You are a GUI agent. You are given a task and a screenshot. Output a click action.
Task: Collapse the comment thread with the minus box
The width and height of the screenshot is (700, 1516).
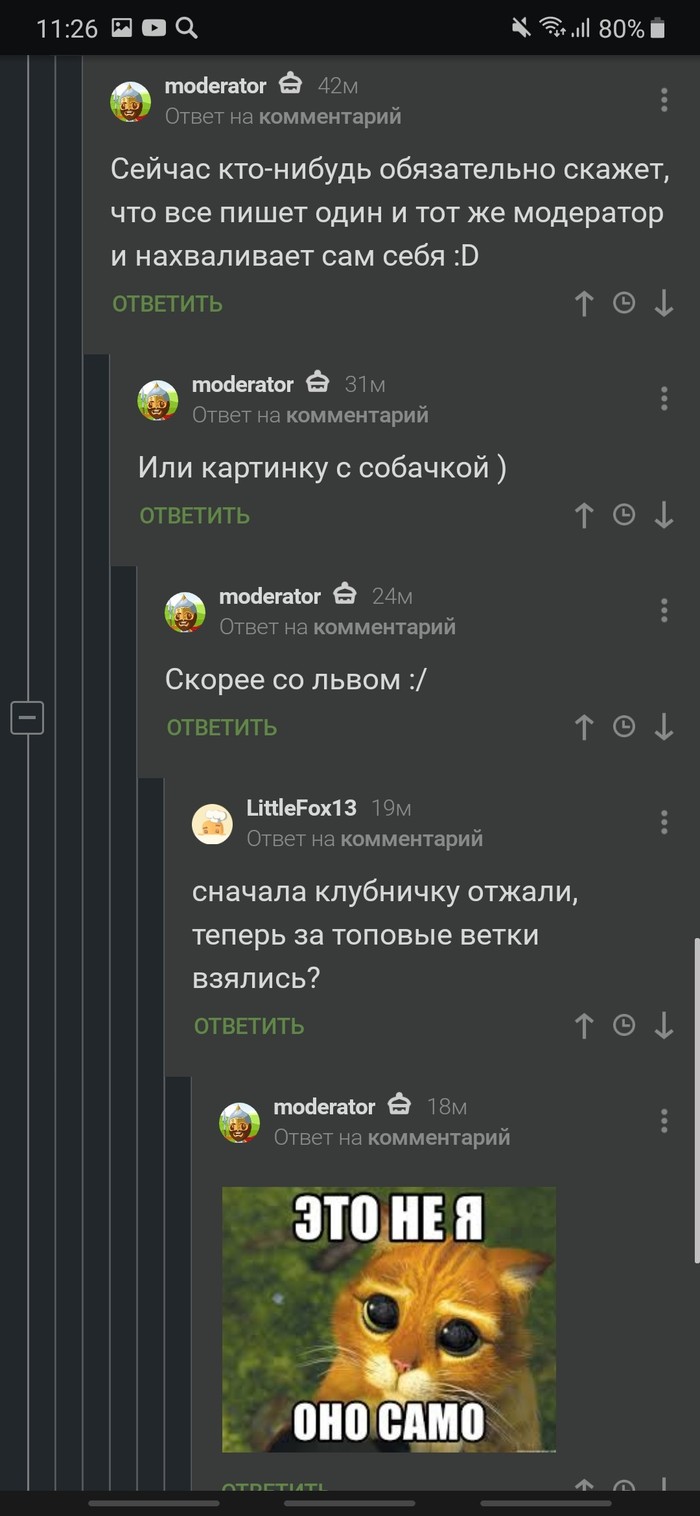(27, 717)
